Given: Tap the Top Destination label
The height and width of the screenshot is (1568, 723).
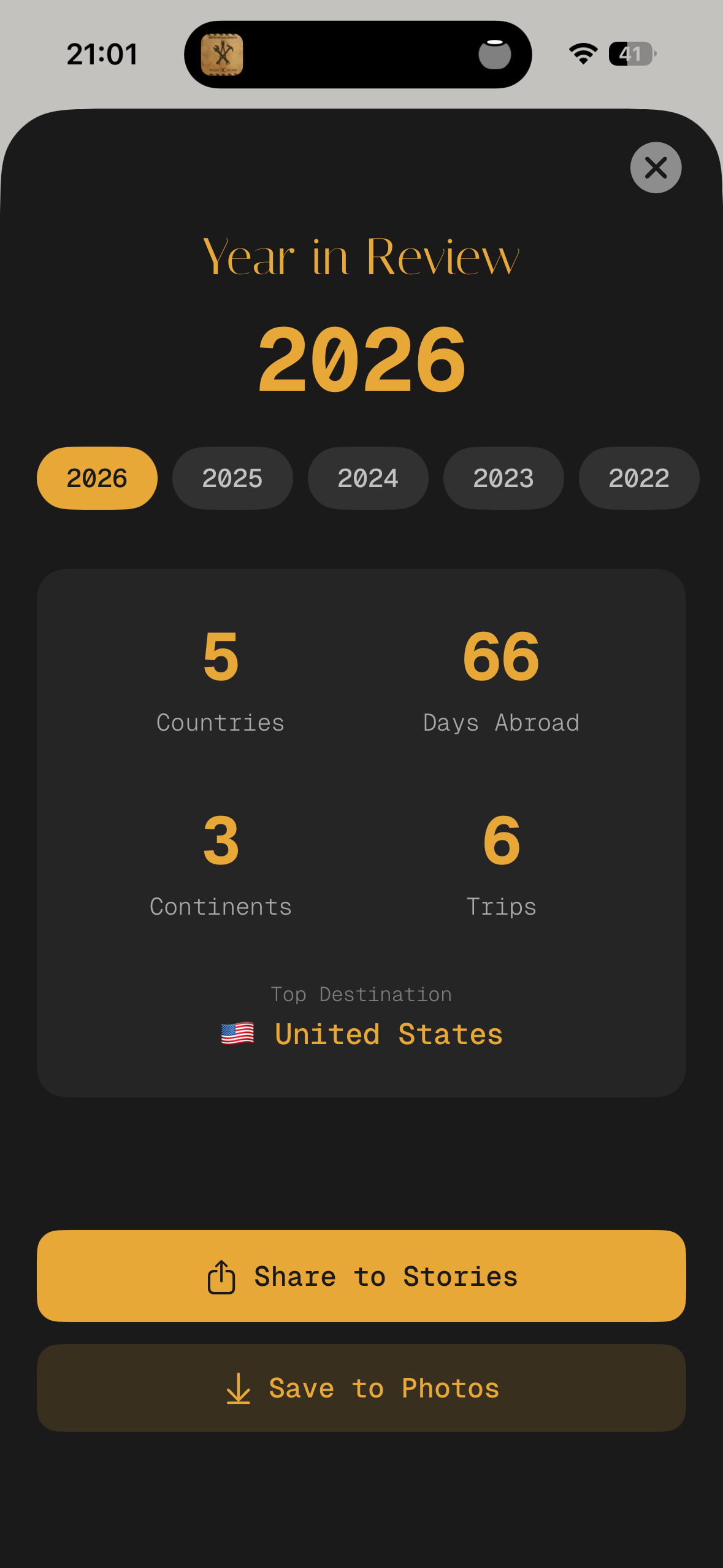Looking at the screenshot, I should click(x=361, y=994).
